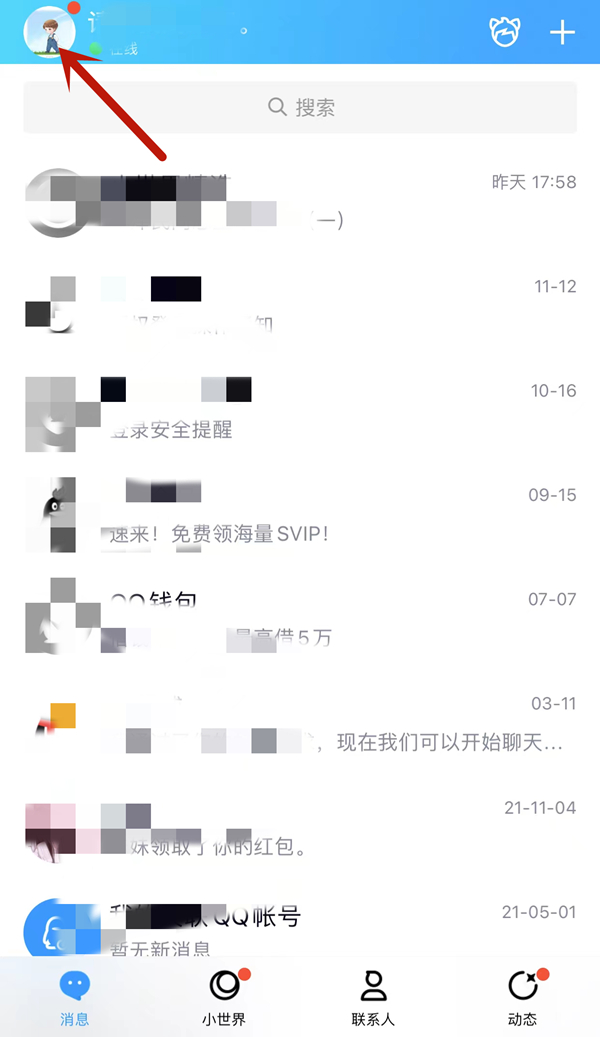Image resolution: width=600 pixels, height=1037 pixels.
Task: Tap the mascot face icon beside plus
Action: pyautogui.click(x=505, y=33)
